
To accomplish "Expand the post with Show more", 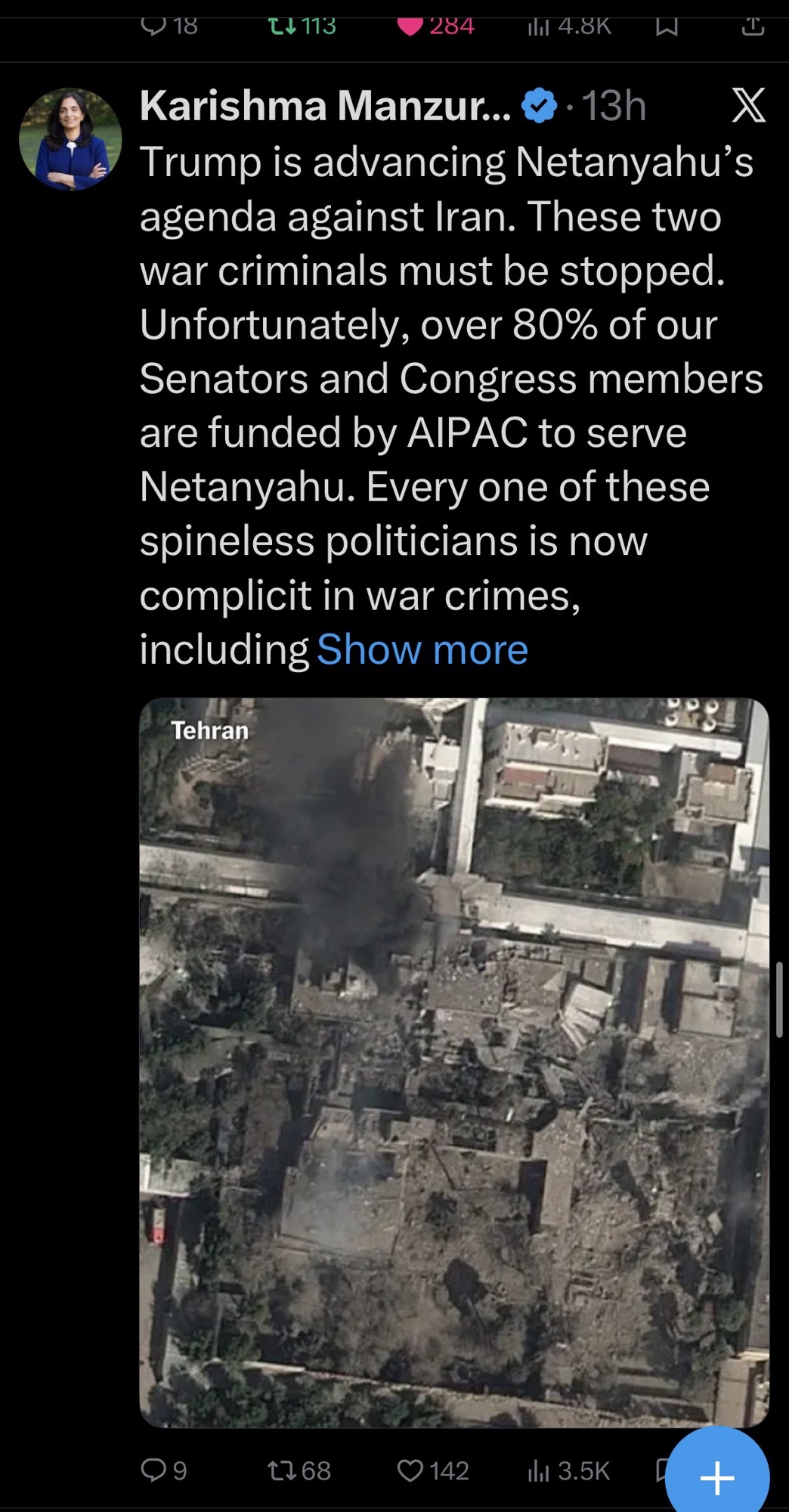I will pos(422,649).
